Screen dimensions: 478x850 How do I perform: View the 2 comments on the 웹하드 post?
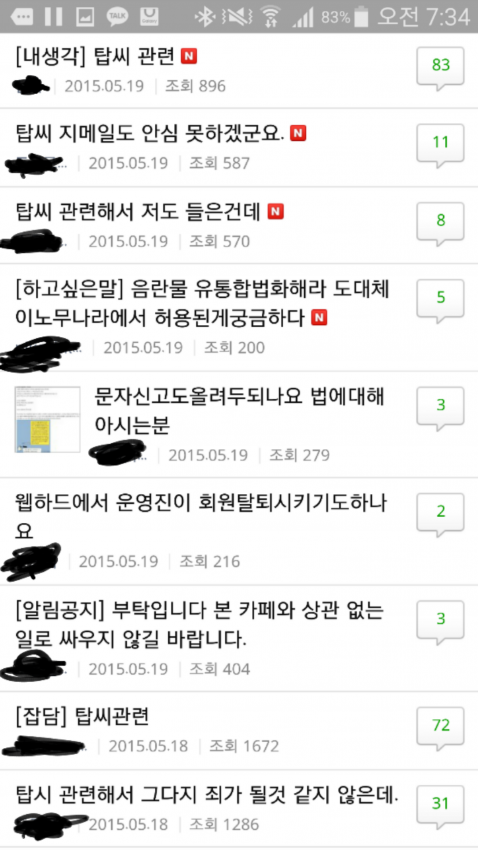[x=440, y=515]
